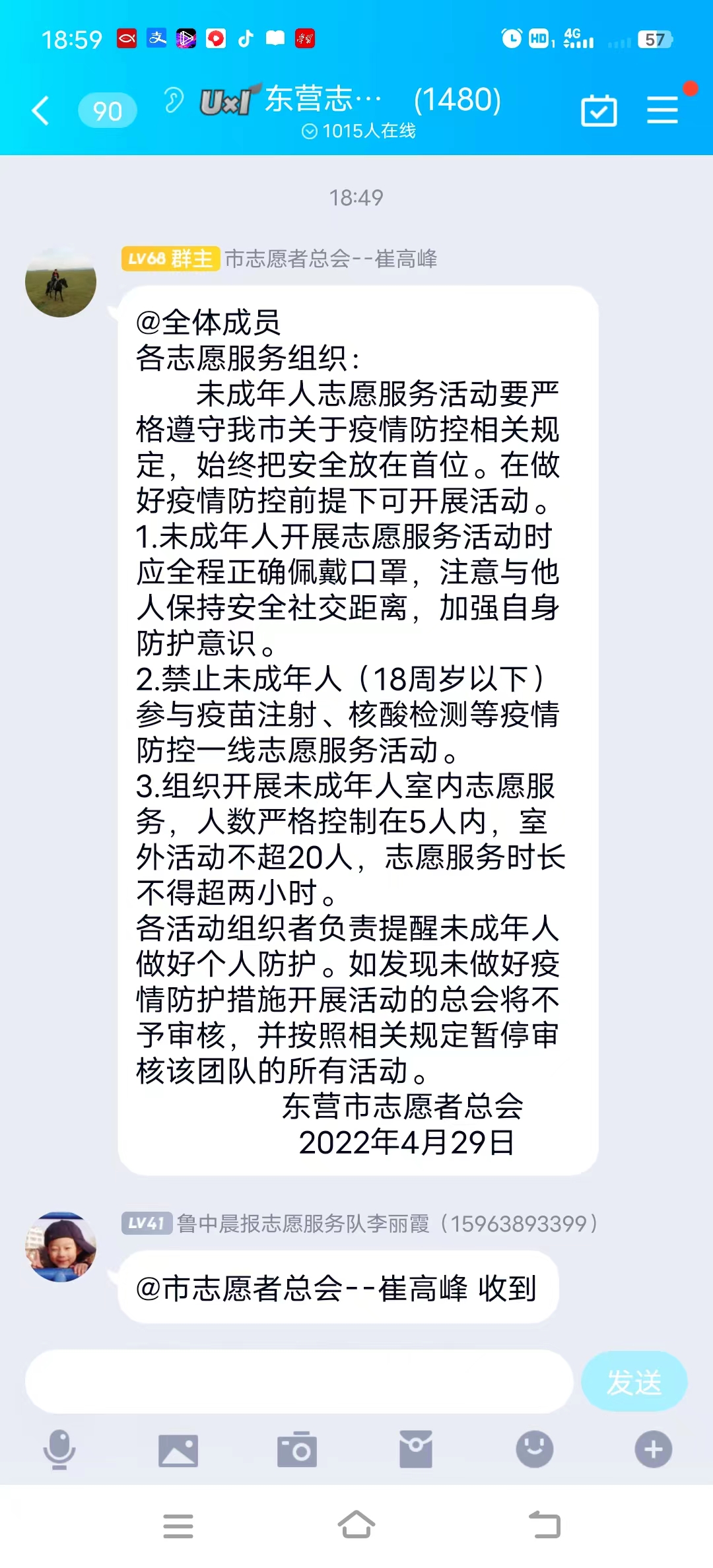This screenshot has width=713, height=1568.
Task: Open the group settings menu icon
Action: pyautogui.click(x=663, y=110)
